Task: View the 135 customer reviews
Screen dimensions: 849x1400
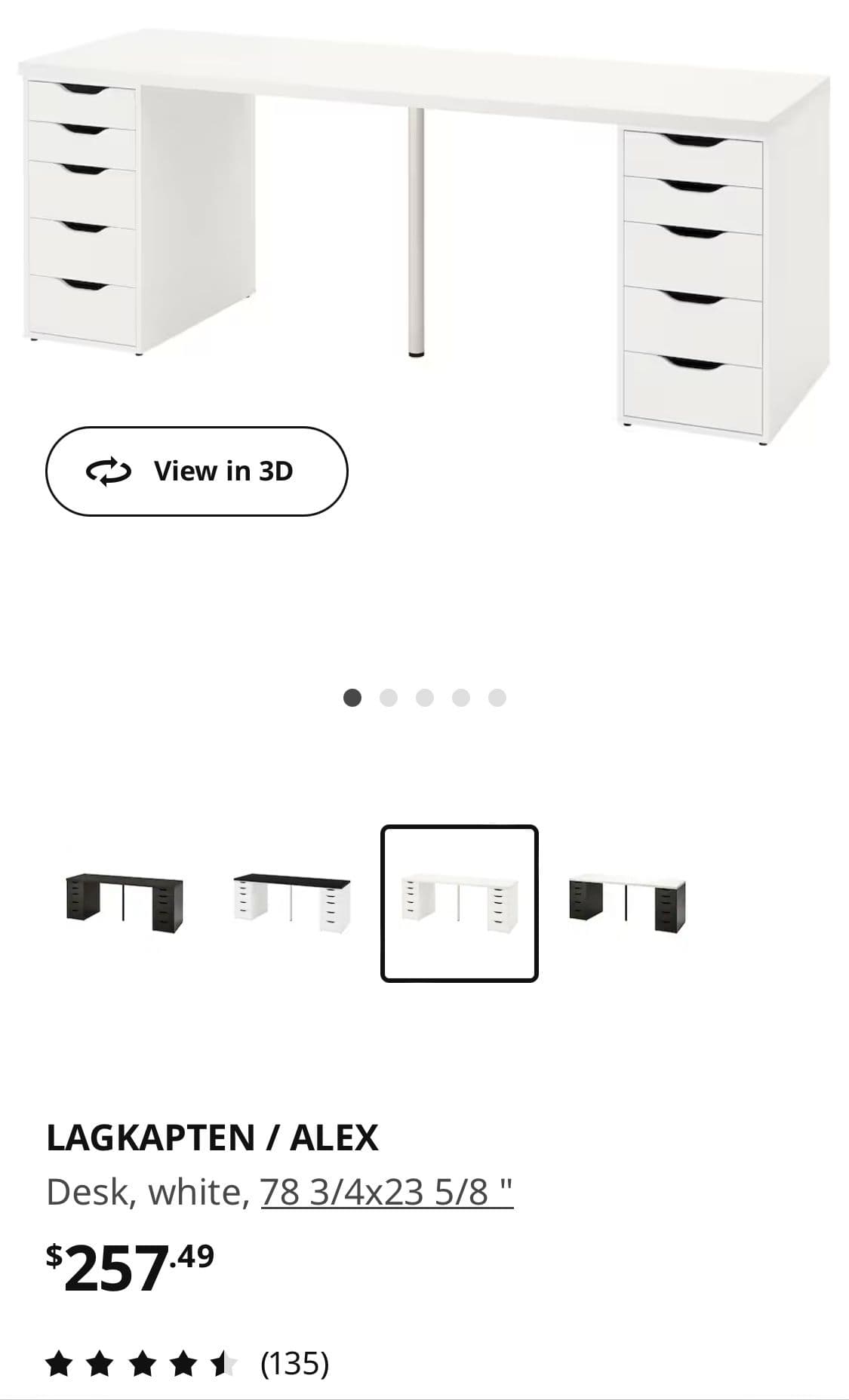Action: 294,1364
